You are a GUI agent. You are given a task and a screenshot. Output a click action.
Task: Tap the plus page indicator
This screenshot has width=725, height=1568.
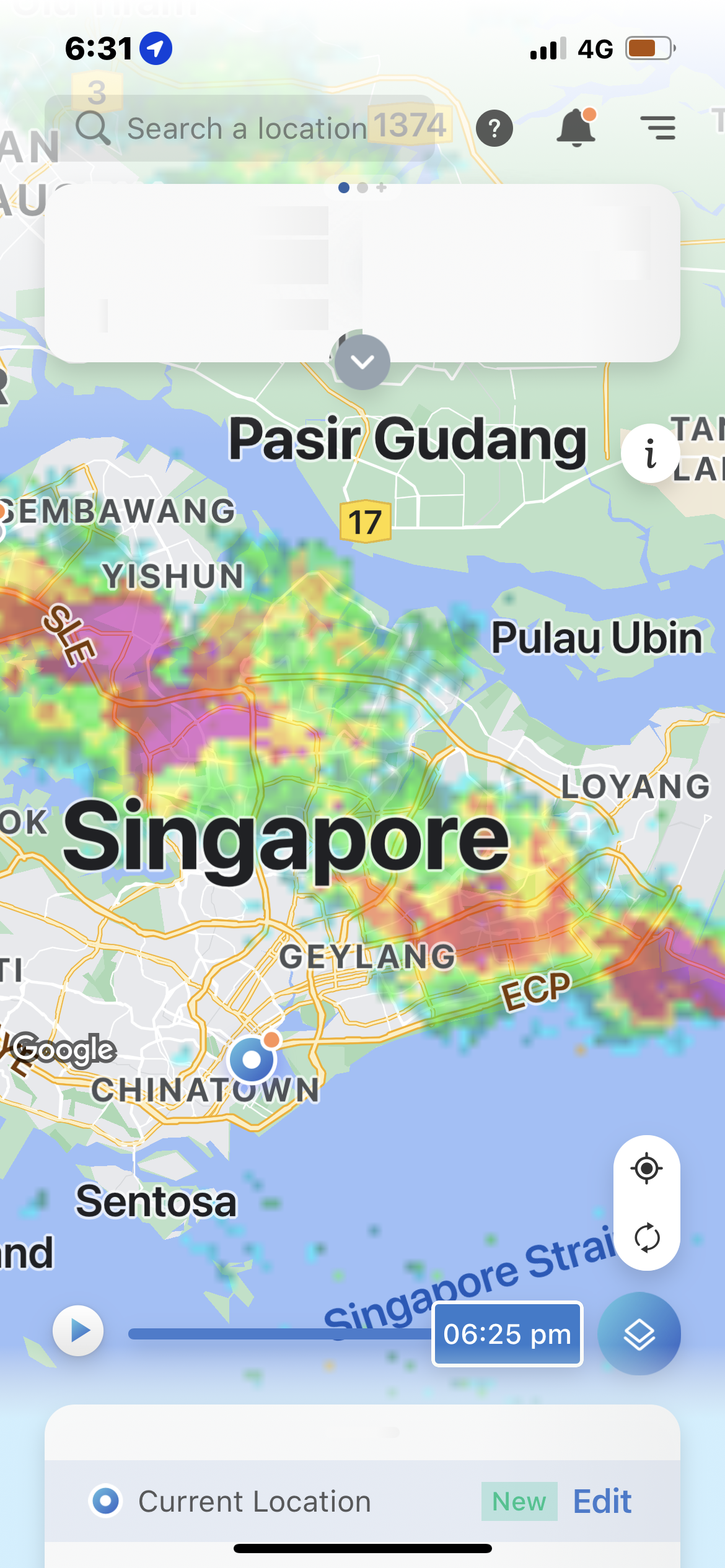(382, 187)
